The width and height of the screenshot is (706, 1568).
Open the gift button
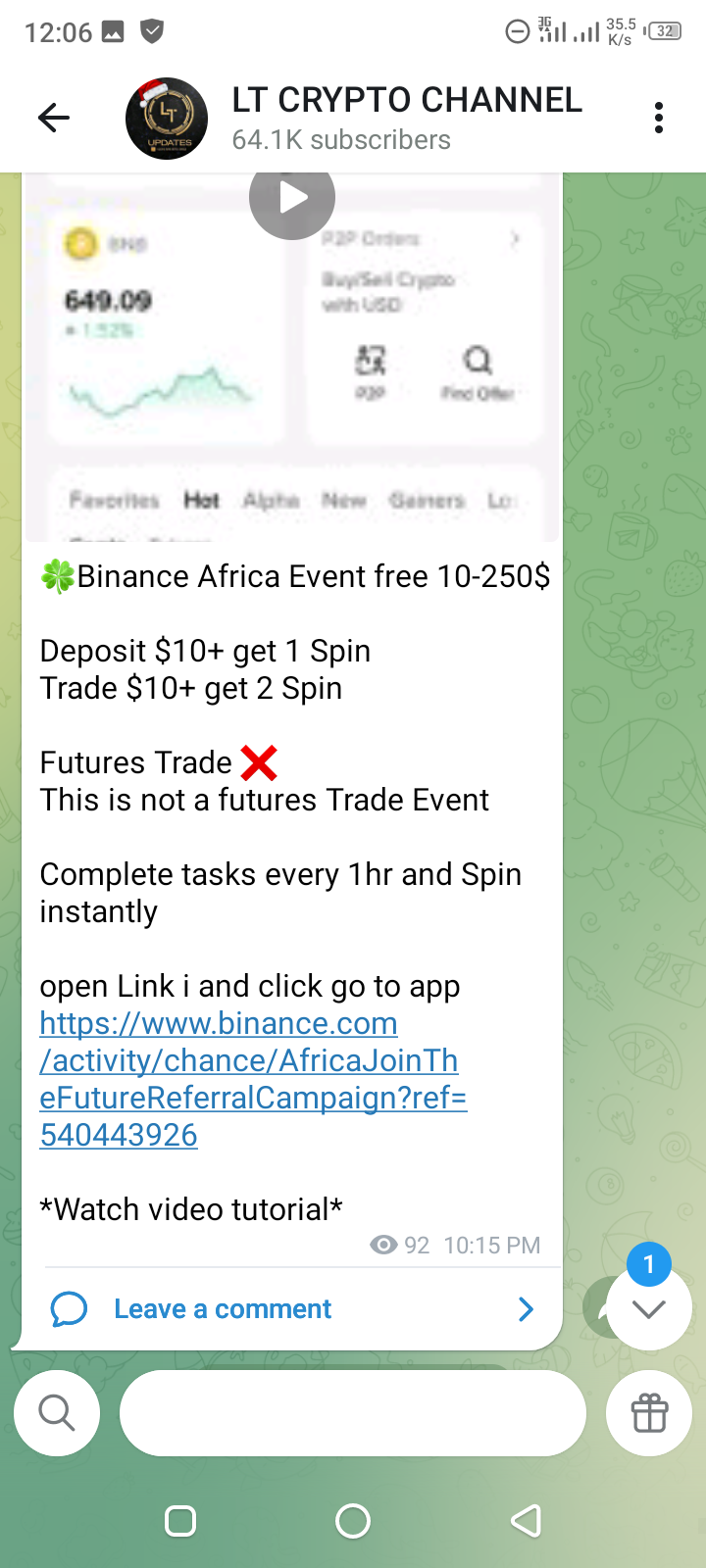click(649, 1413)
